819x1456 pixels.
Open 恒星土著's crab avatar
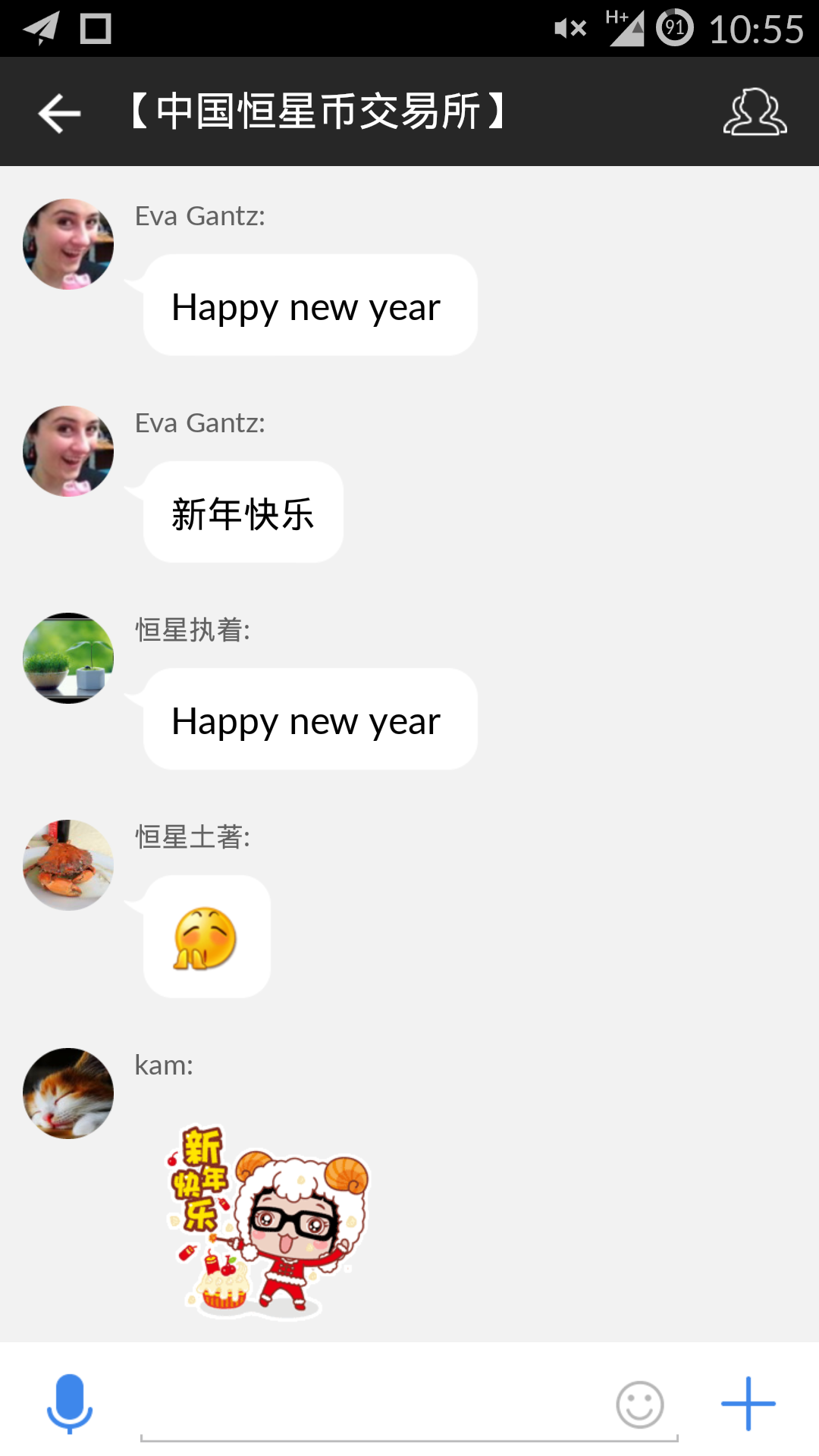pos(68,864)
